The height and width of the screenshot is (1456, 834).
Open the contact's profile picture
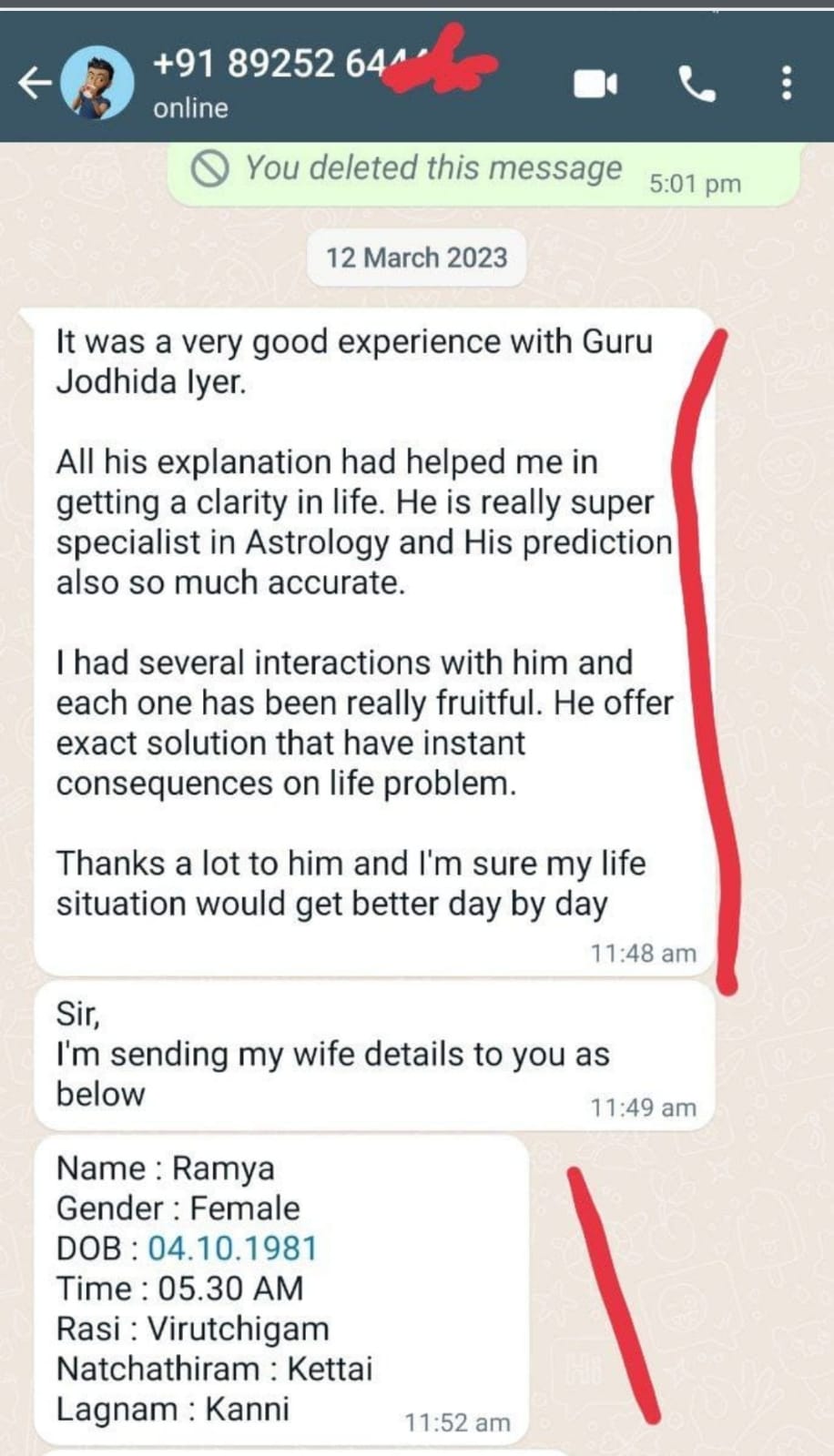coord(97,83)
